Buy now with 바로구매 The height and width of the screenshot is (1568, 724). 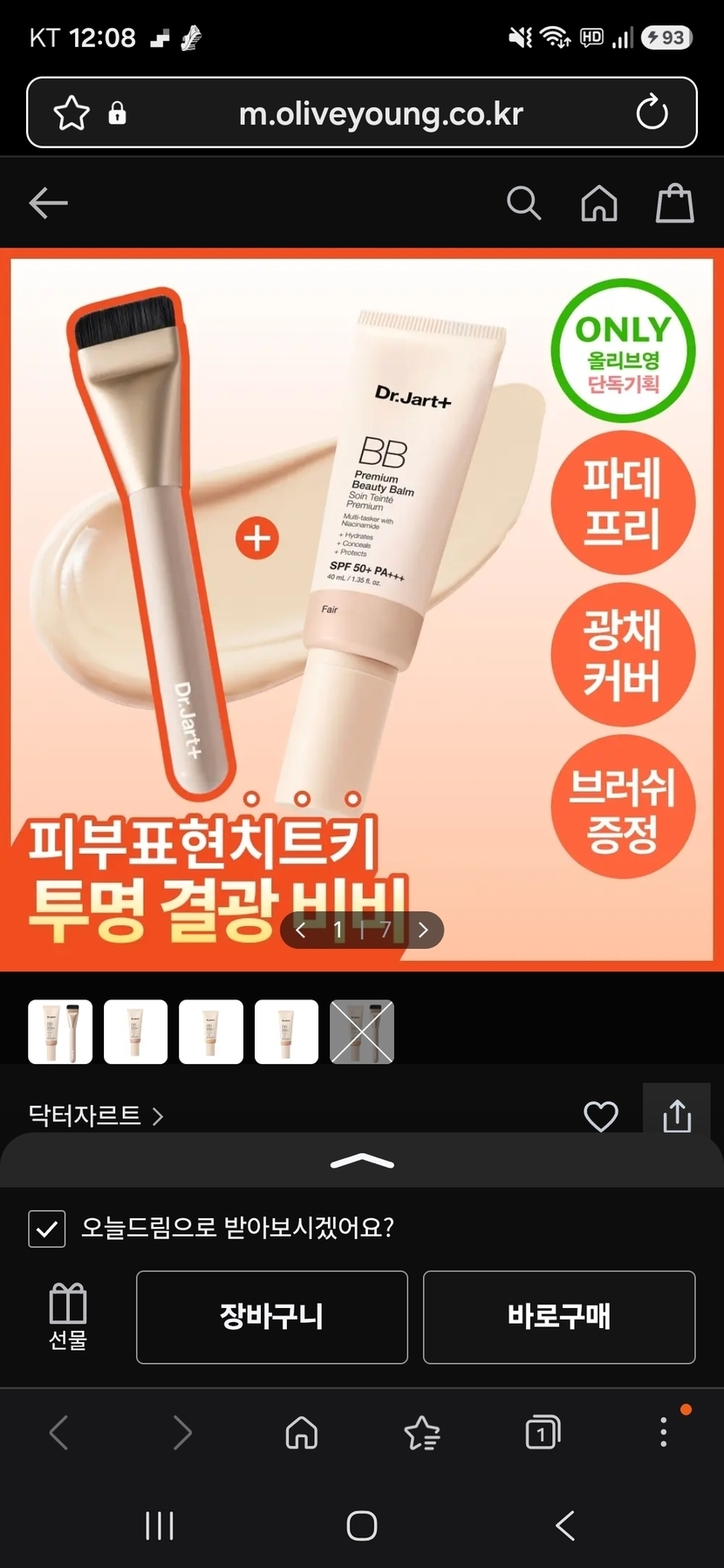[x=559, y=1317]
